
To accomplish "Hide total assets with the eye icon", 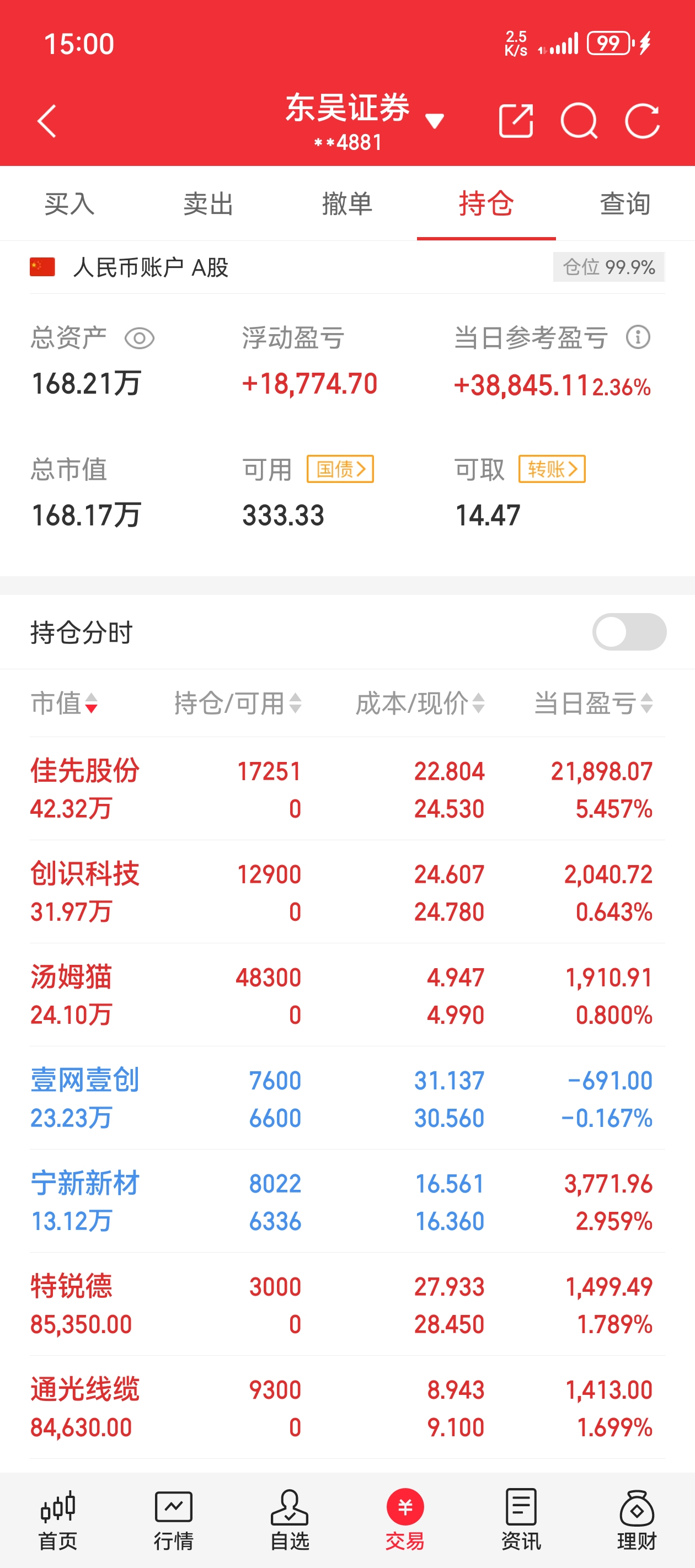I will pos(140,339).
